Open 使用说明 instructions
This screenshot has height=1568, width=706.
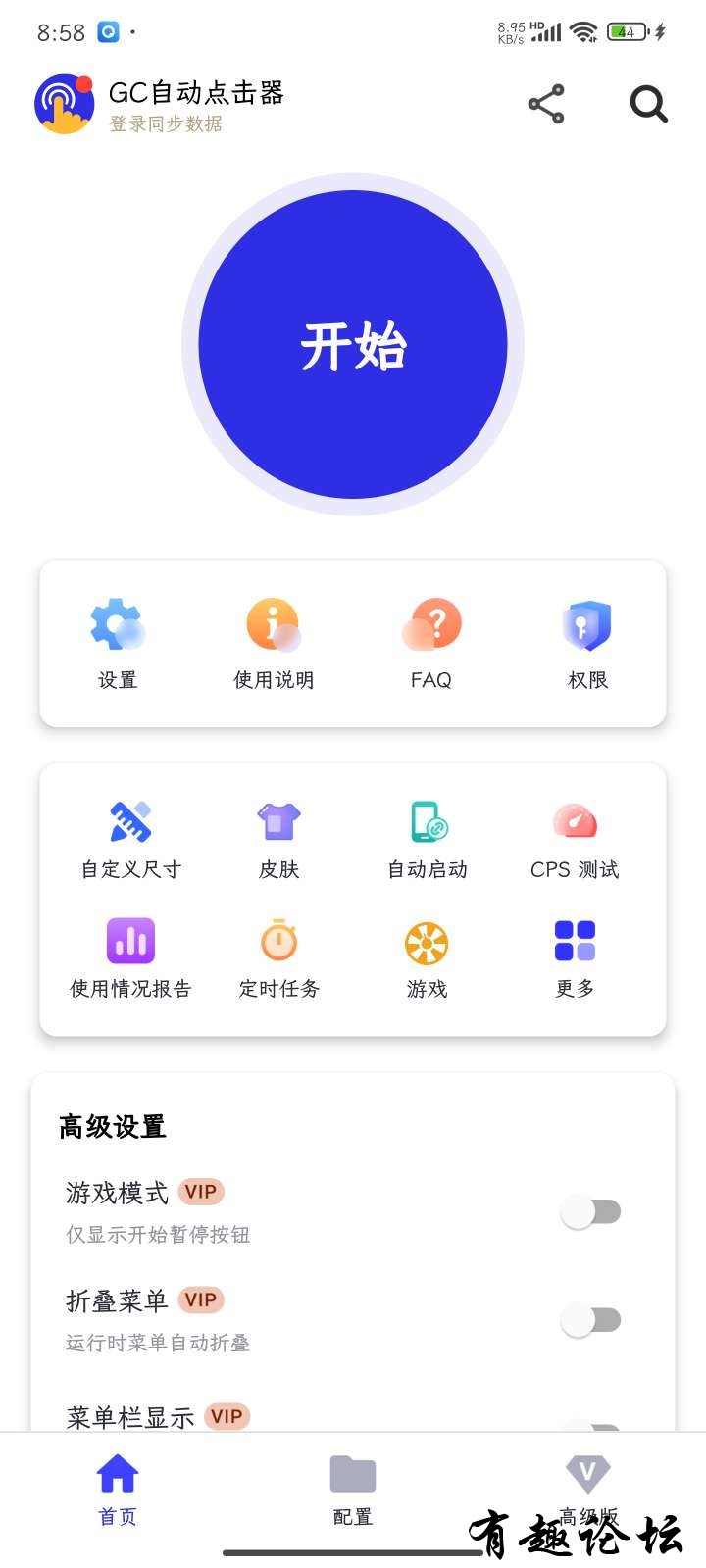[x=274, y=643]
